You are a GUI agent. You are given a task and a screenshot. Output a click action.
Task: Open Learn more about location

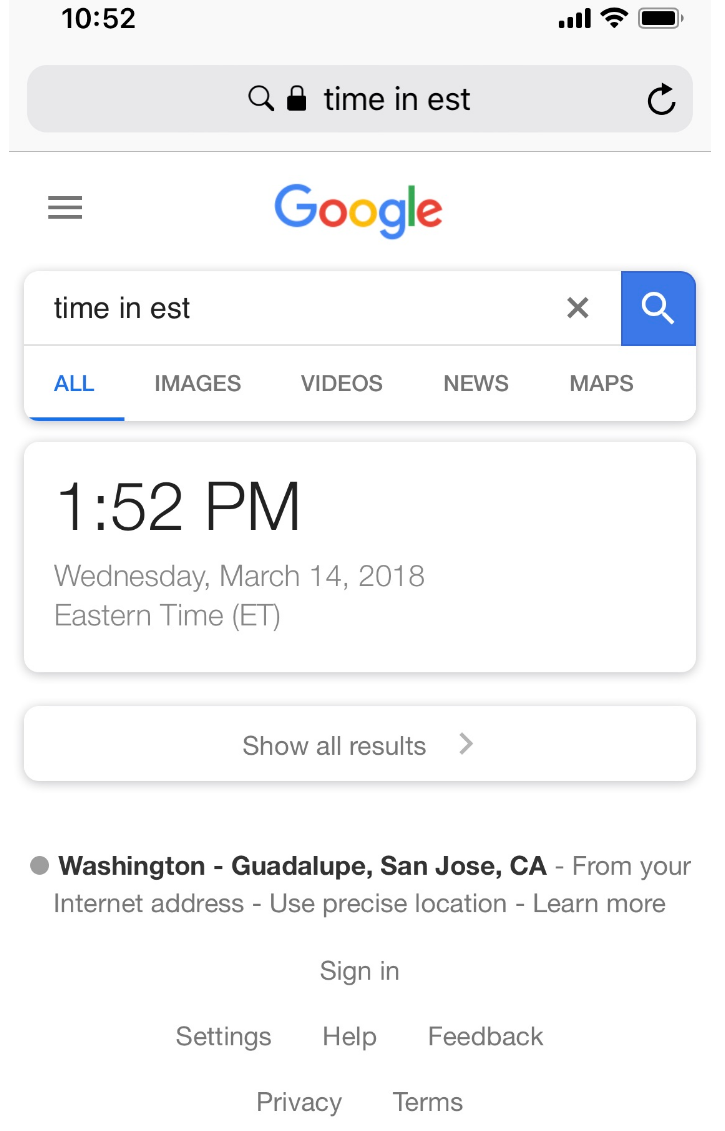[599, 904]
